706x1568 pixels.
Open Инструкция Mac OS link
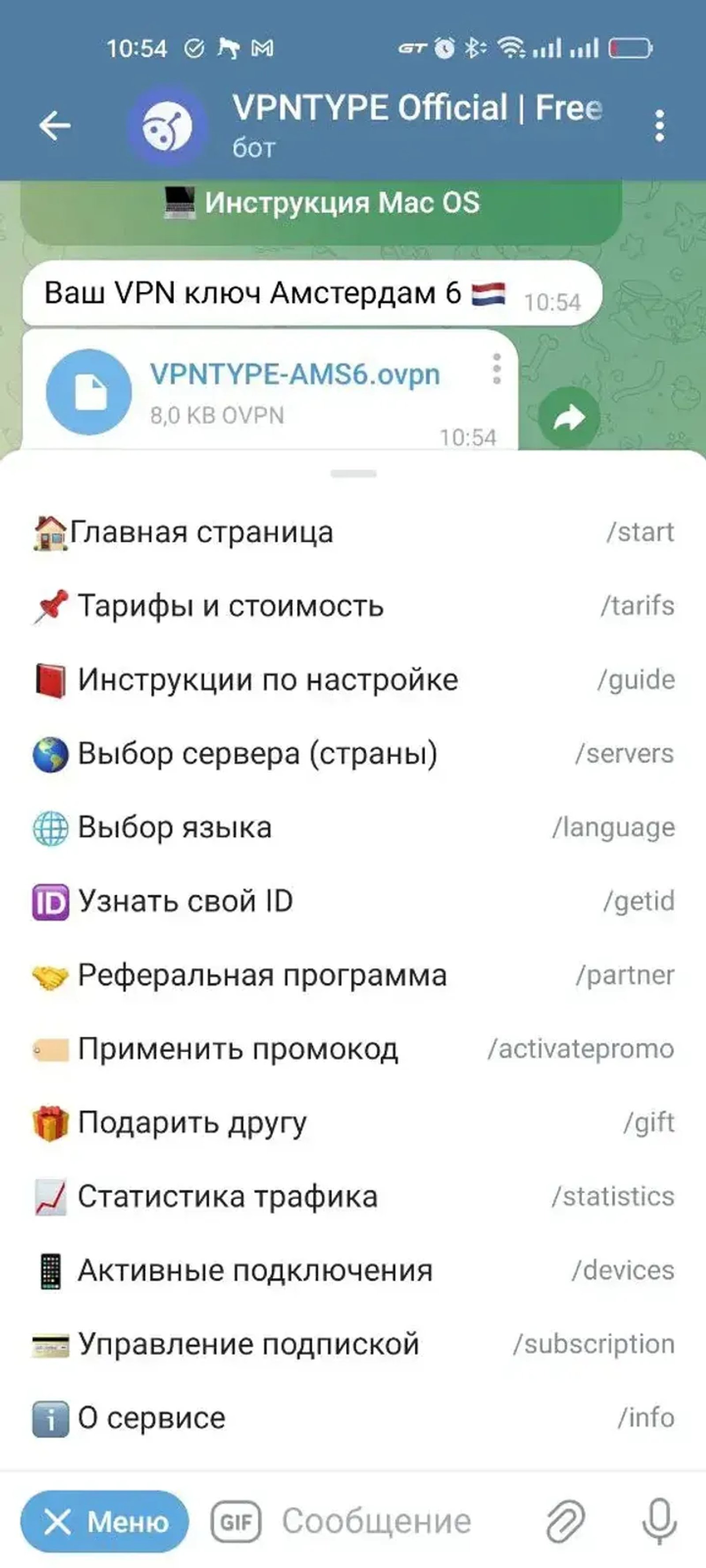pyautogui.click(x=342, y=203)
